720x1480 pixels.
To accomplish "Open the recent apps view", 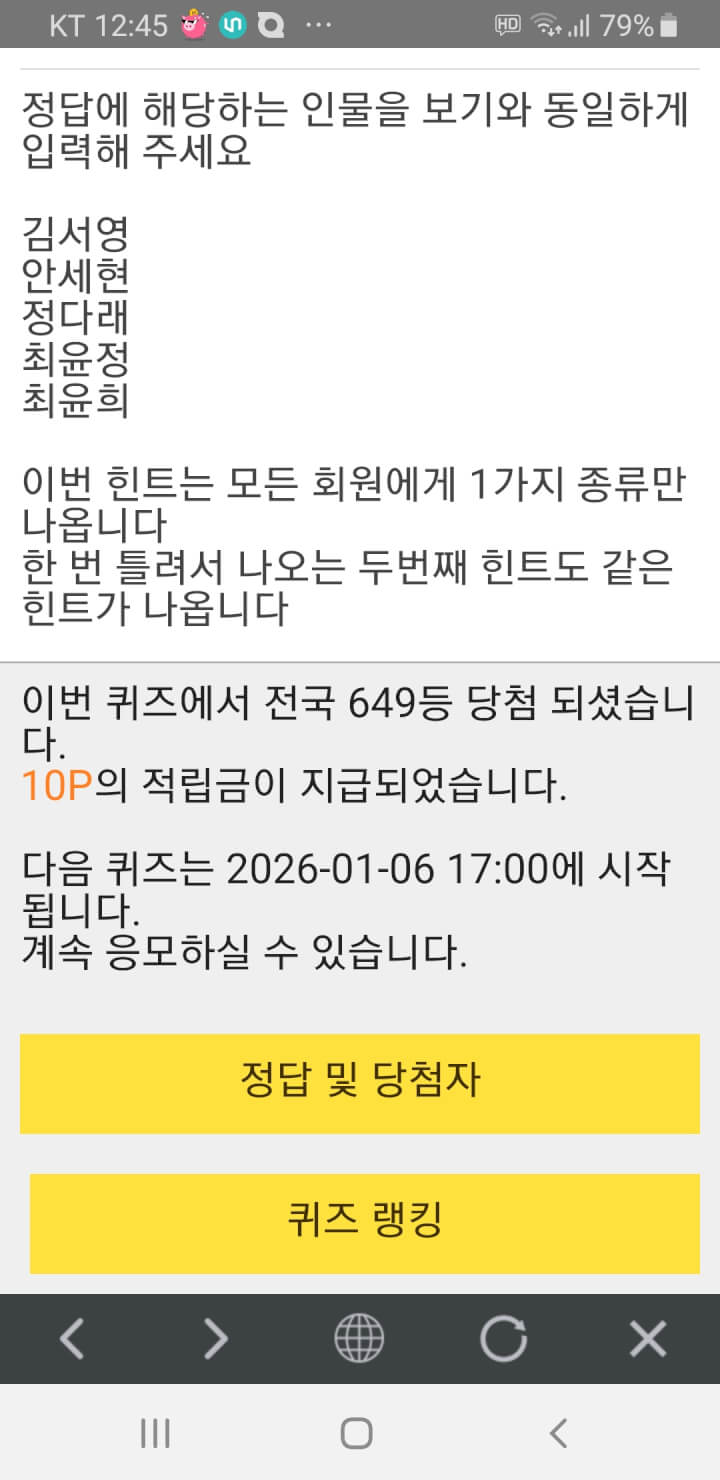I will tap(155, 1433).
